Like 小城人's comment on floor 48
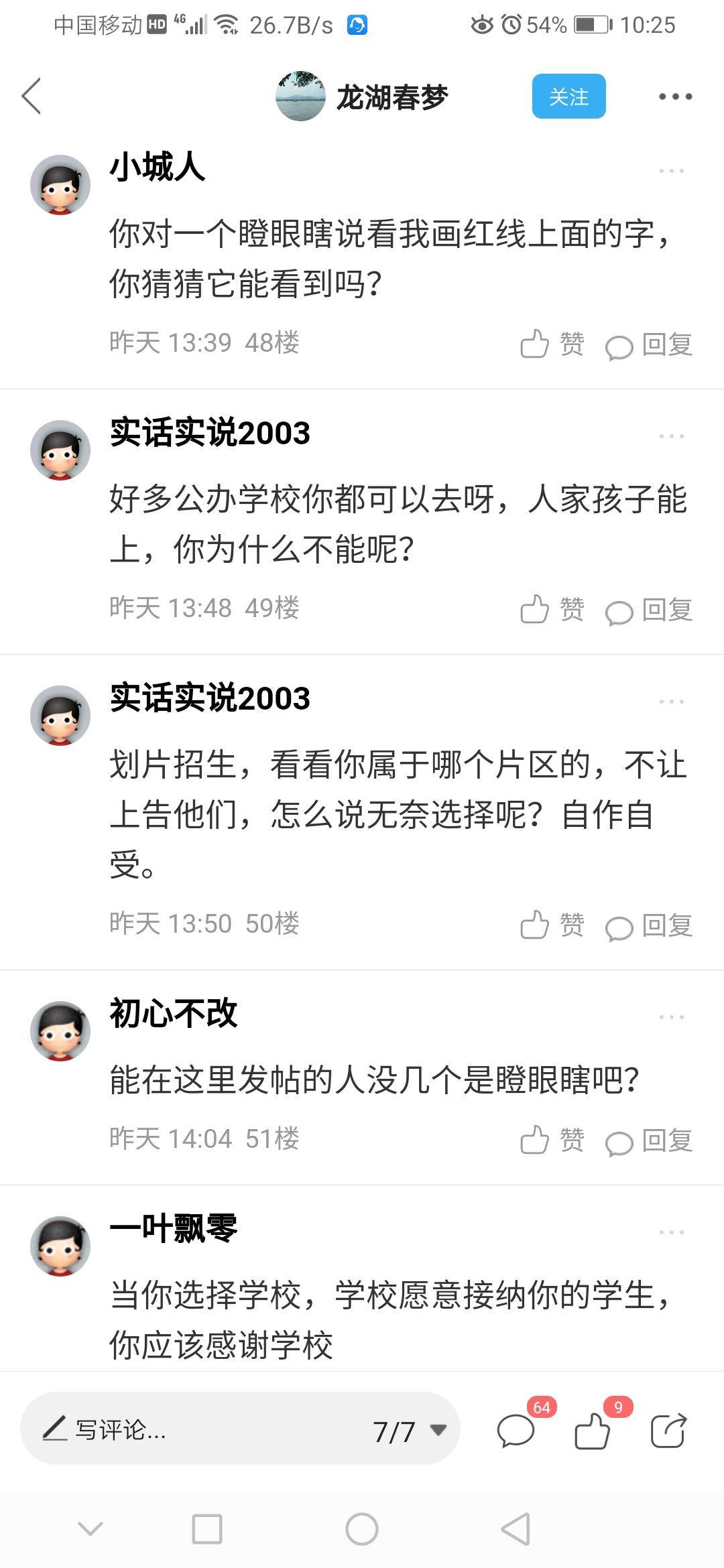Screen dimensions: 724x1568 552,344
